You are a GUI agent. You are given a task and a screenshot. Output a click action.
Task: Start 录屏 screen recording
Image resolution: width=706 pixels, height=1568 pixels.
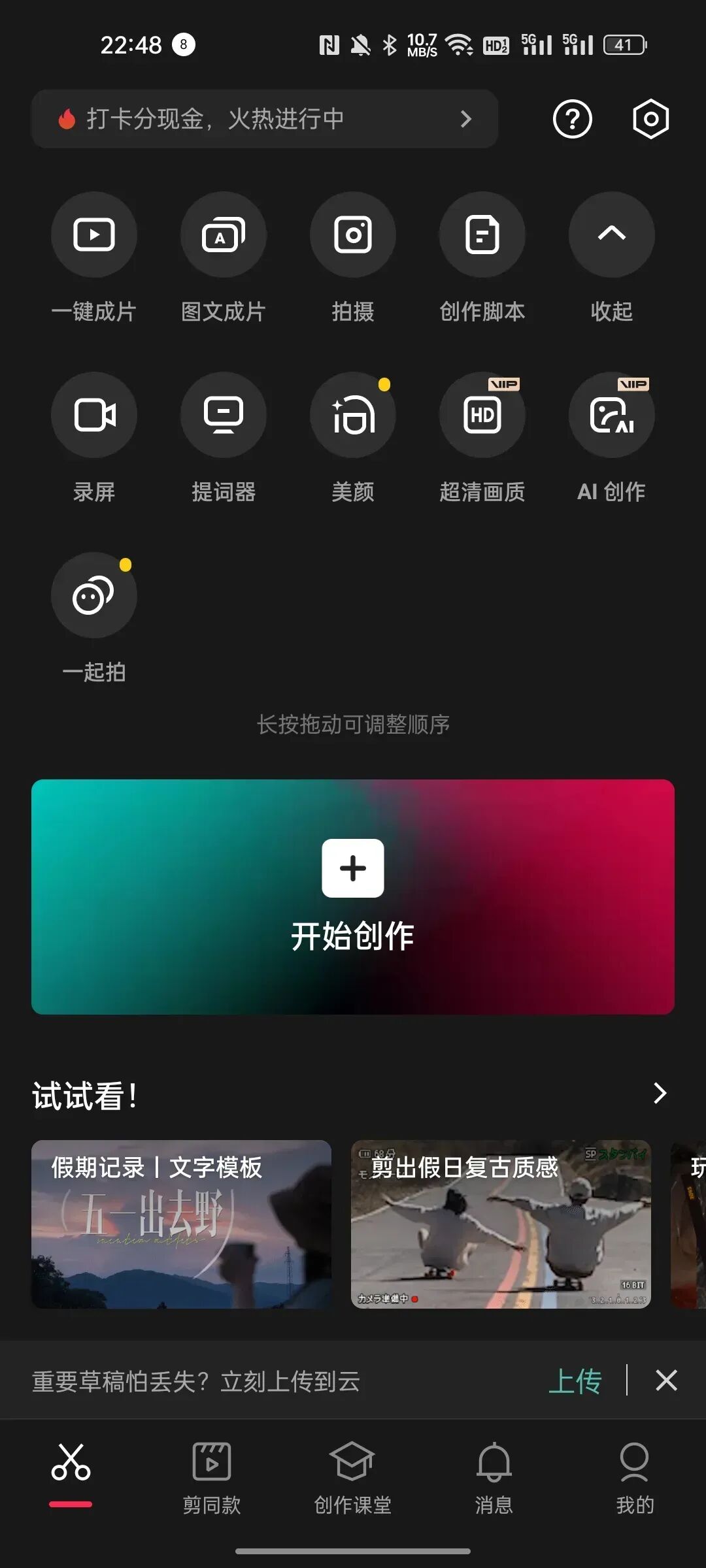pyautogui.click(x=94, y=416)
